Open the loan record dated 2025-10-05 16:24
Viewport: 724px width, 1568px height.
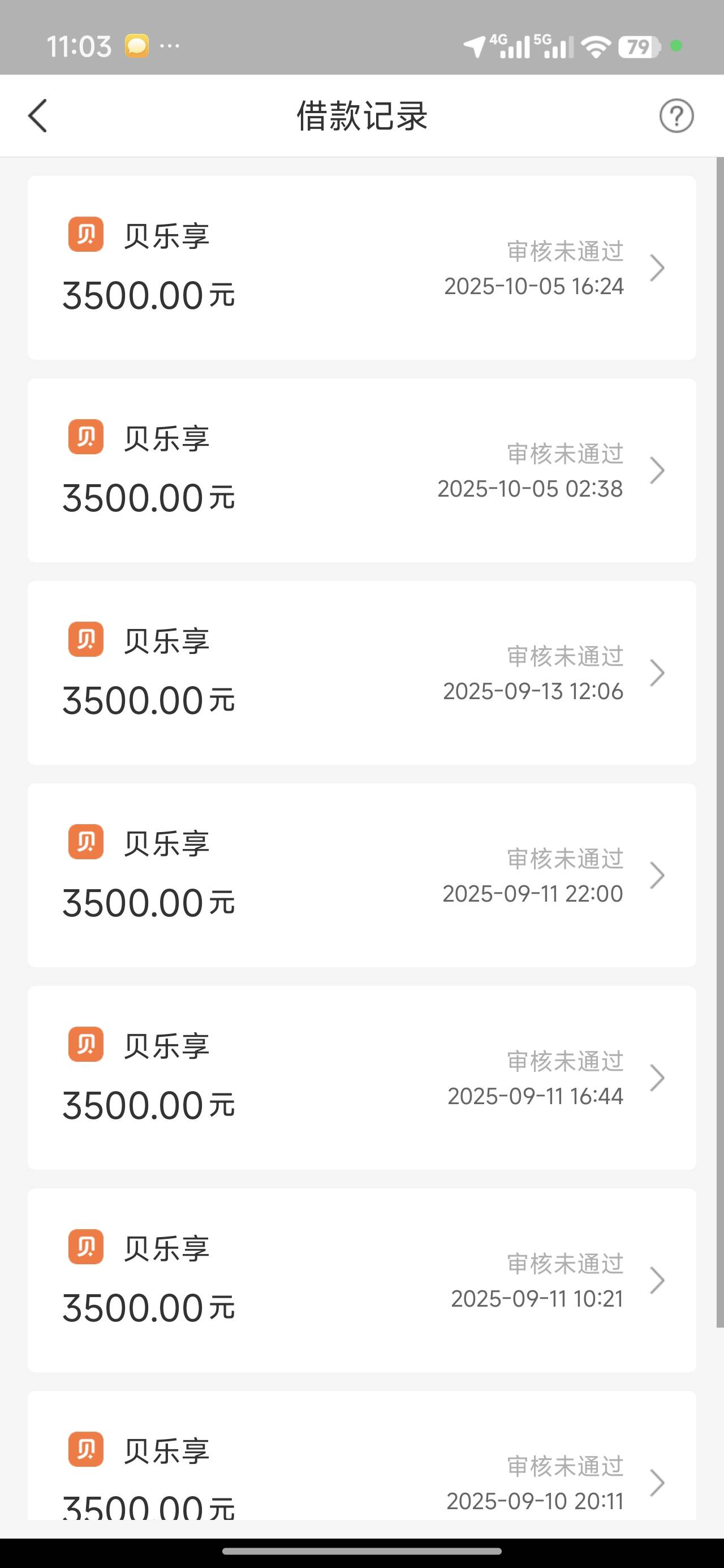pos(361,268)
